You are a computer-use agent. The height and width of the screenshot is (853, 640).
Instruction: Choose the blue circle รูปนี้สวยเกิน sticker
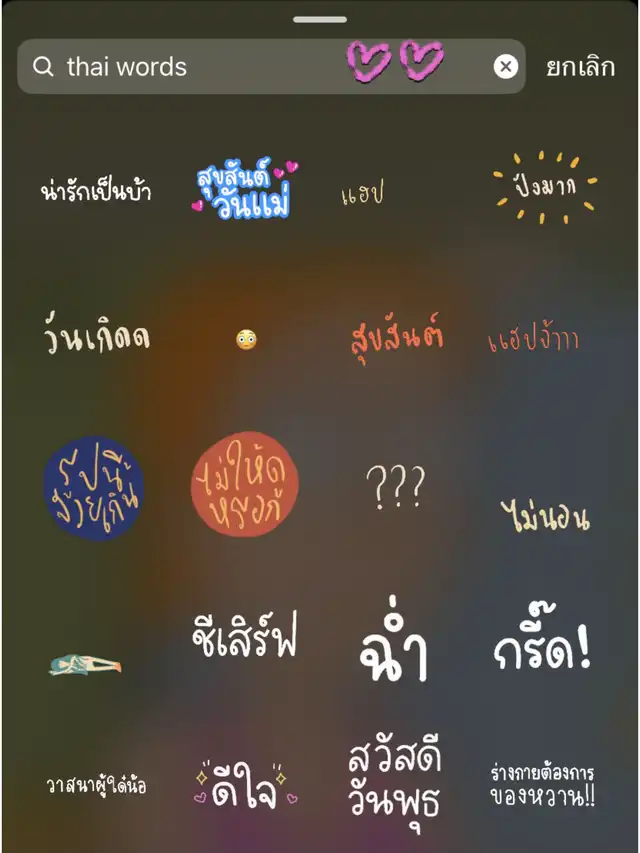(94, 487)
